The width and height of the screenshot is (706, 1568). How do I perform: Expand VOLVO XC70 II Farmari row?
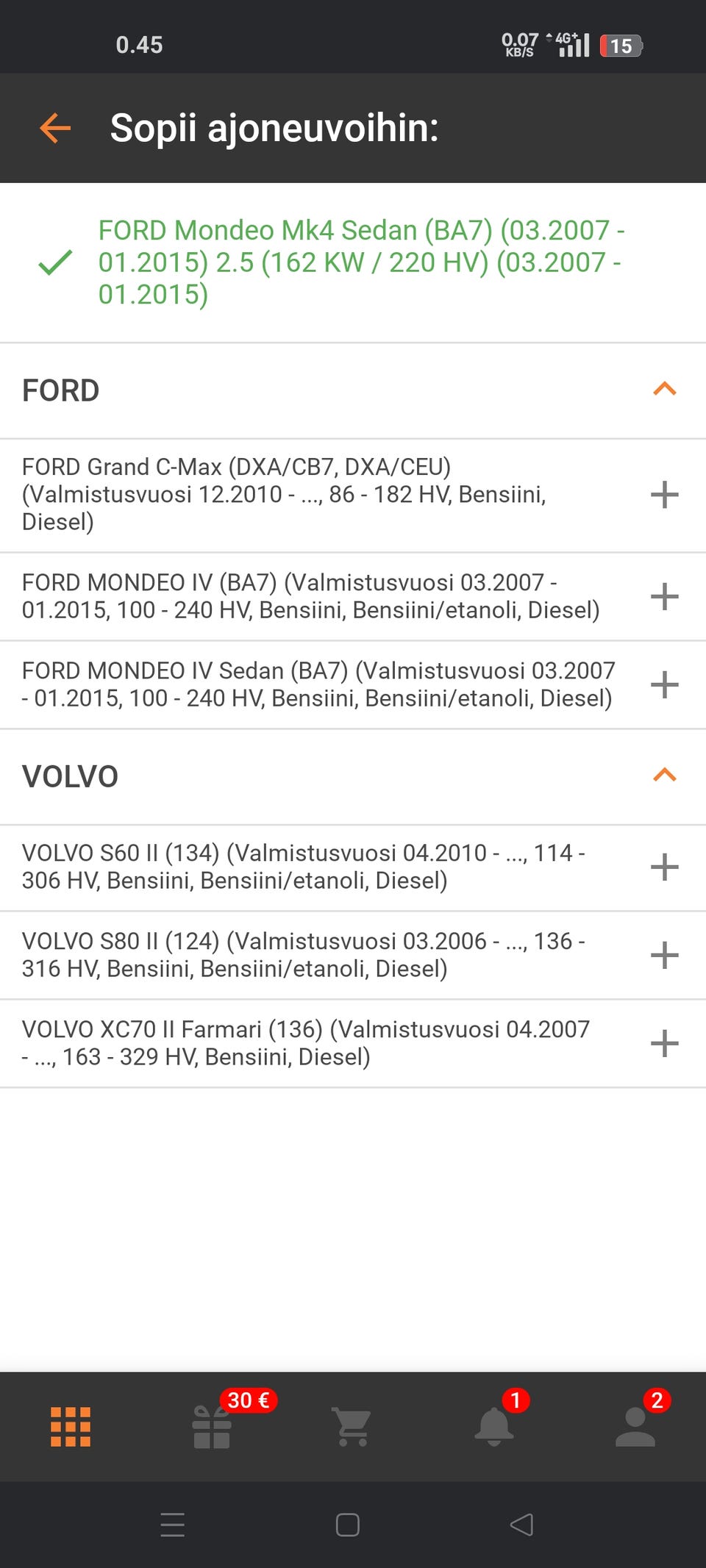click(x=664, y=1043)
